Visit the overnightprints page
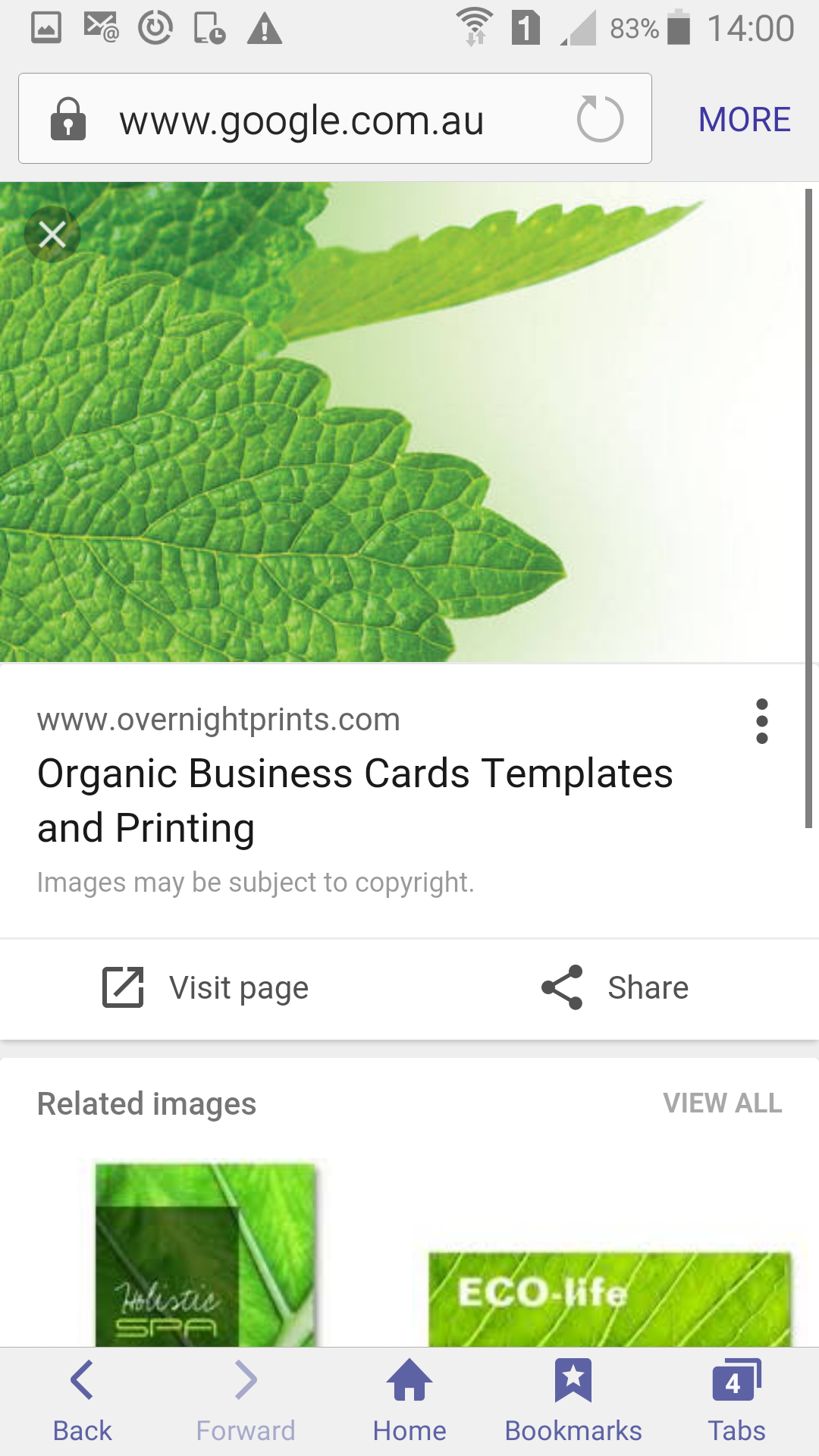 pyautogui.click(x=206, y=987)
